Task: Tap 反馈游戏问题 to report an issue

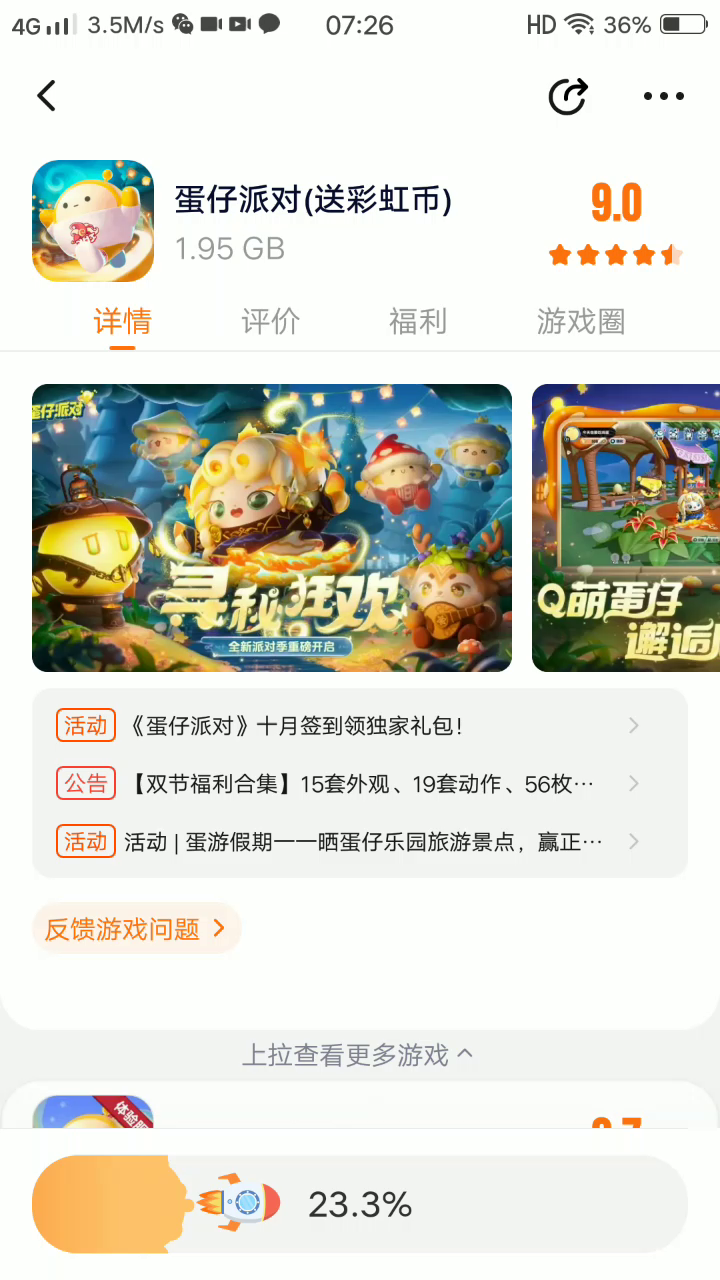Action: pos(136,929)
